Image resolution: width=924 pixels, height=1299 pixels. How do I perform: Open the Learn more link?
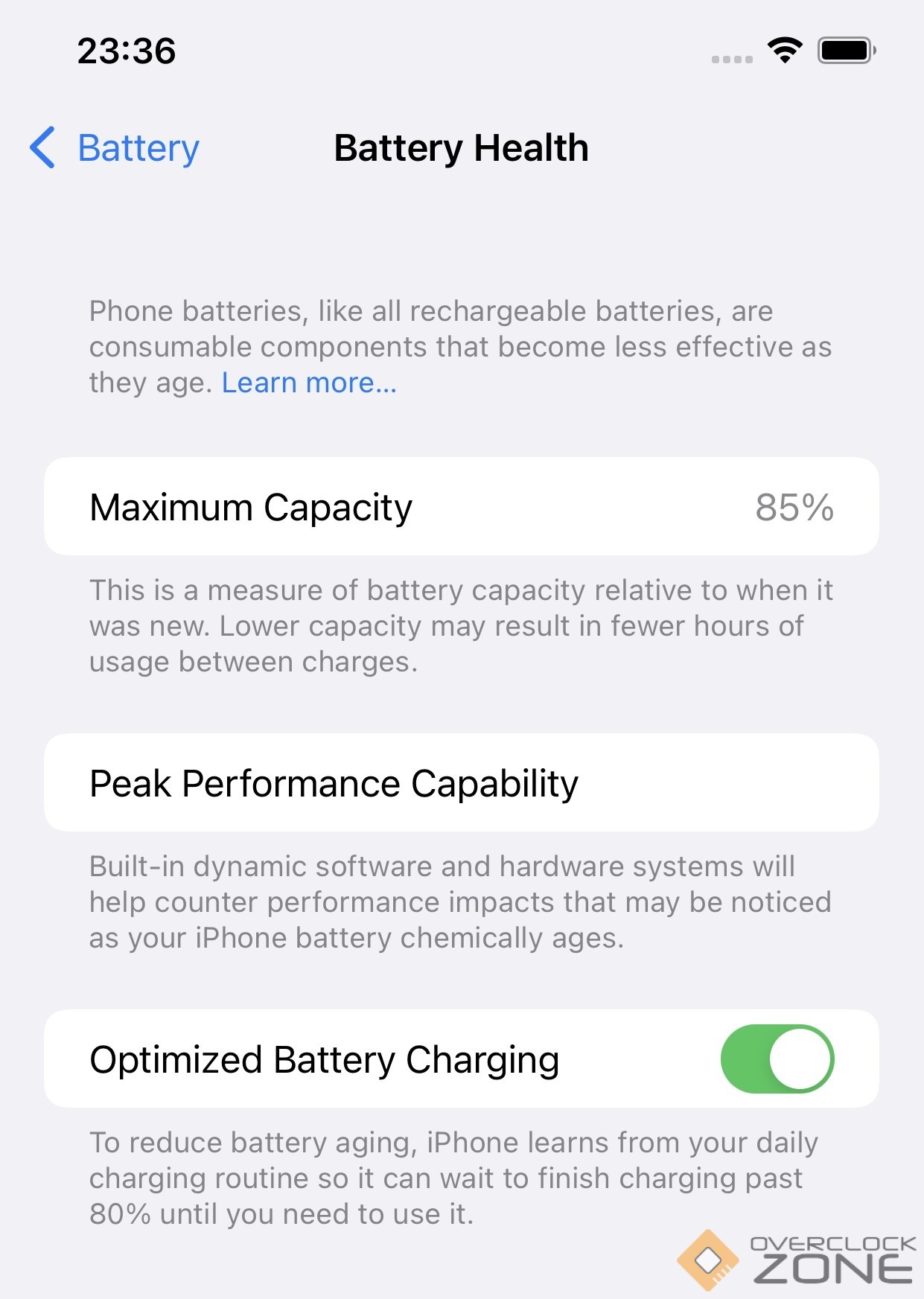click(x=309, y=383)
